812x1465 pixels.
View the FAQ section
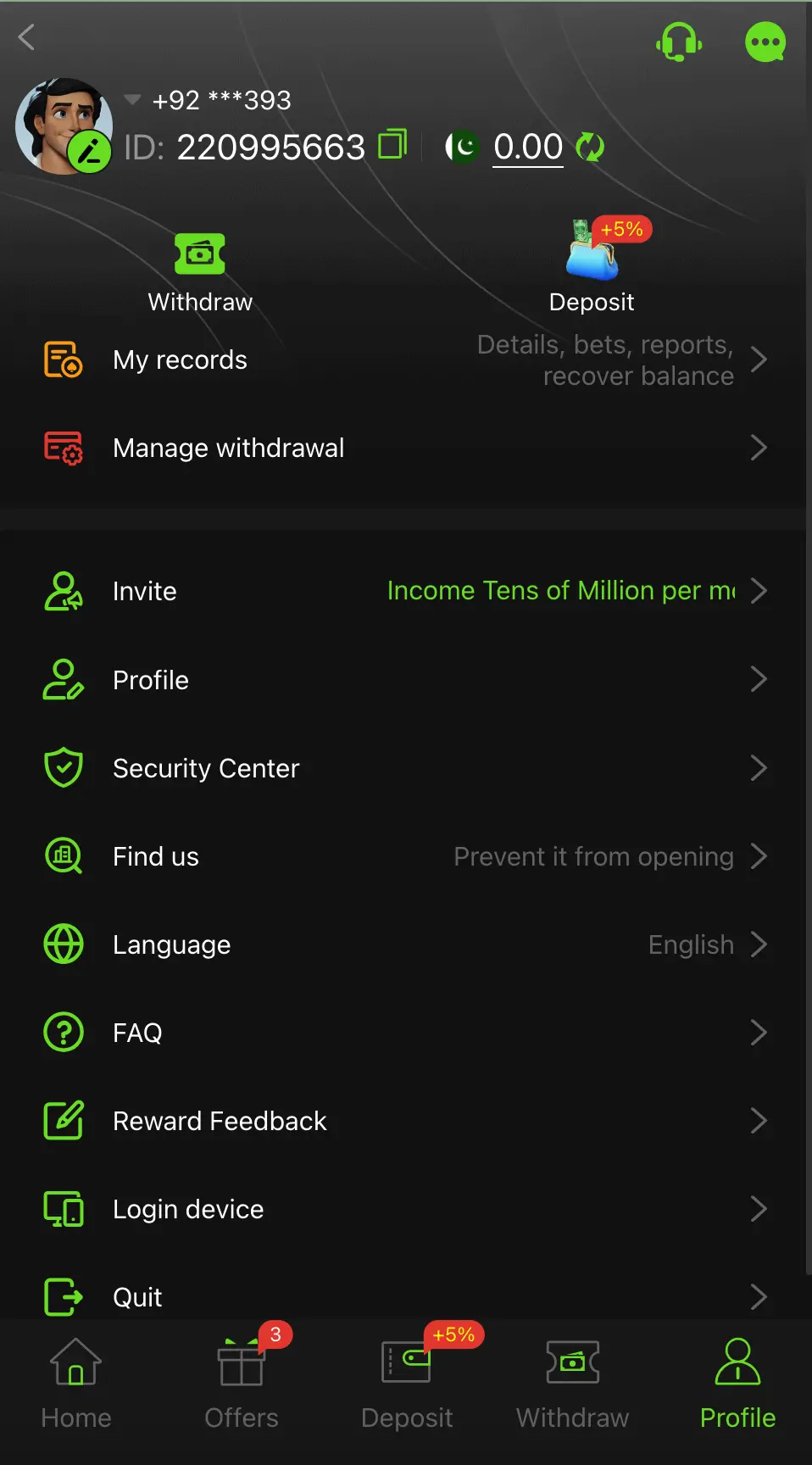coord(405,1033)
